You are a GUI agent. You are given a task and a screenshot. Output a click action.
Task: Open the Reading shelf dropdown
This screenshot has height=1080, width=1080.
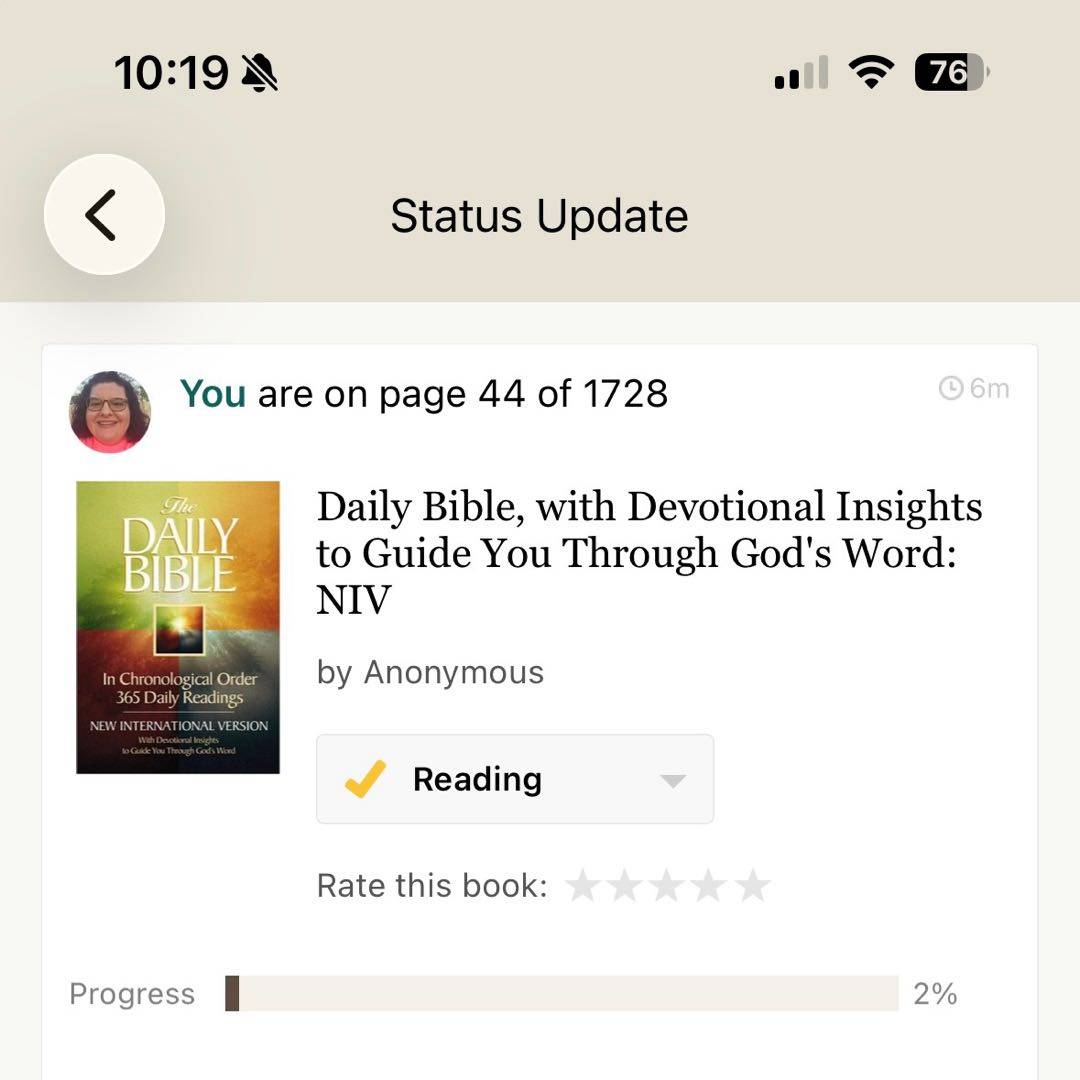click(514, 779)
